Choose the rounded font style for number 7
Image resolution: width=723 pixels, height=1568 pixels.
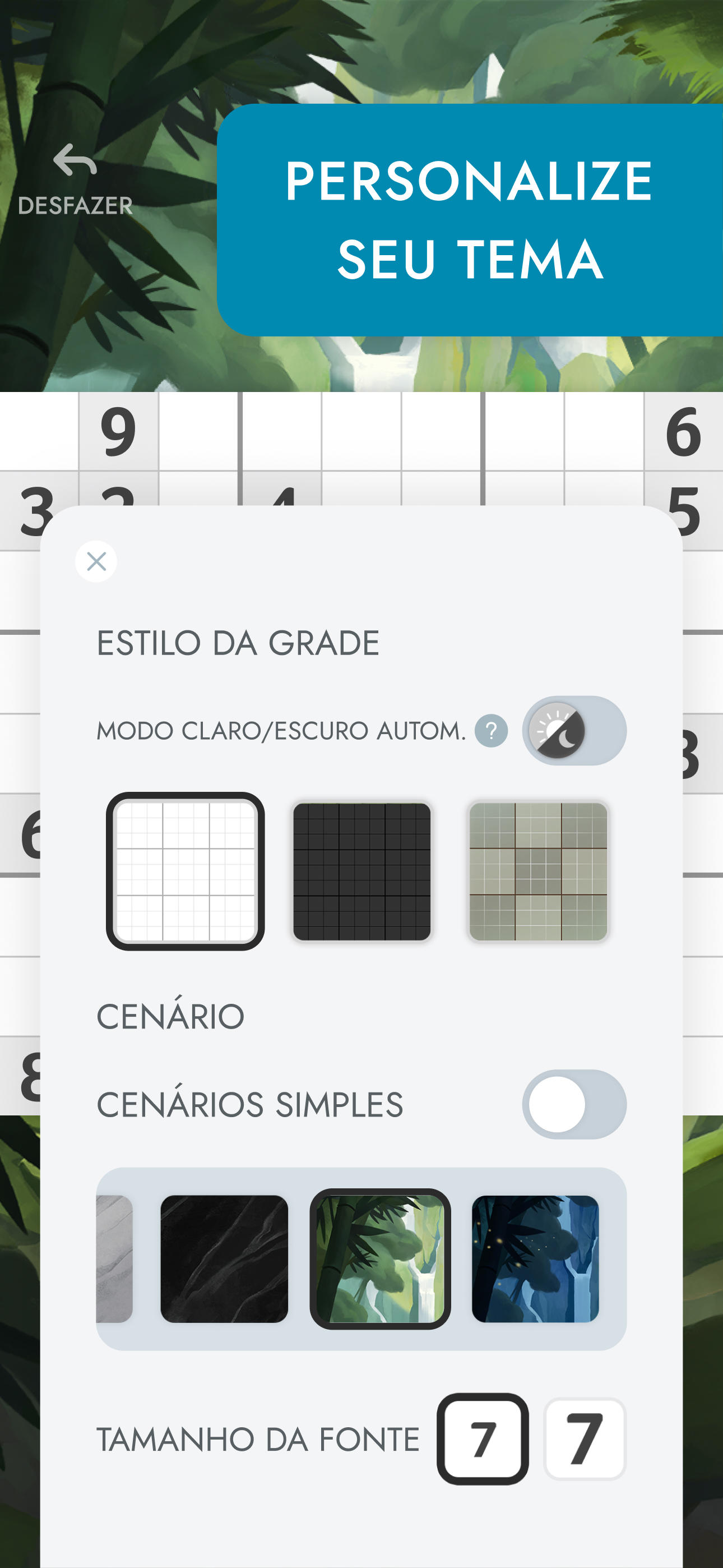(x=484, y=1438)
